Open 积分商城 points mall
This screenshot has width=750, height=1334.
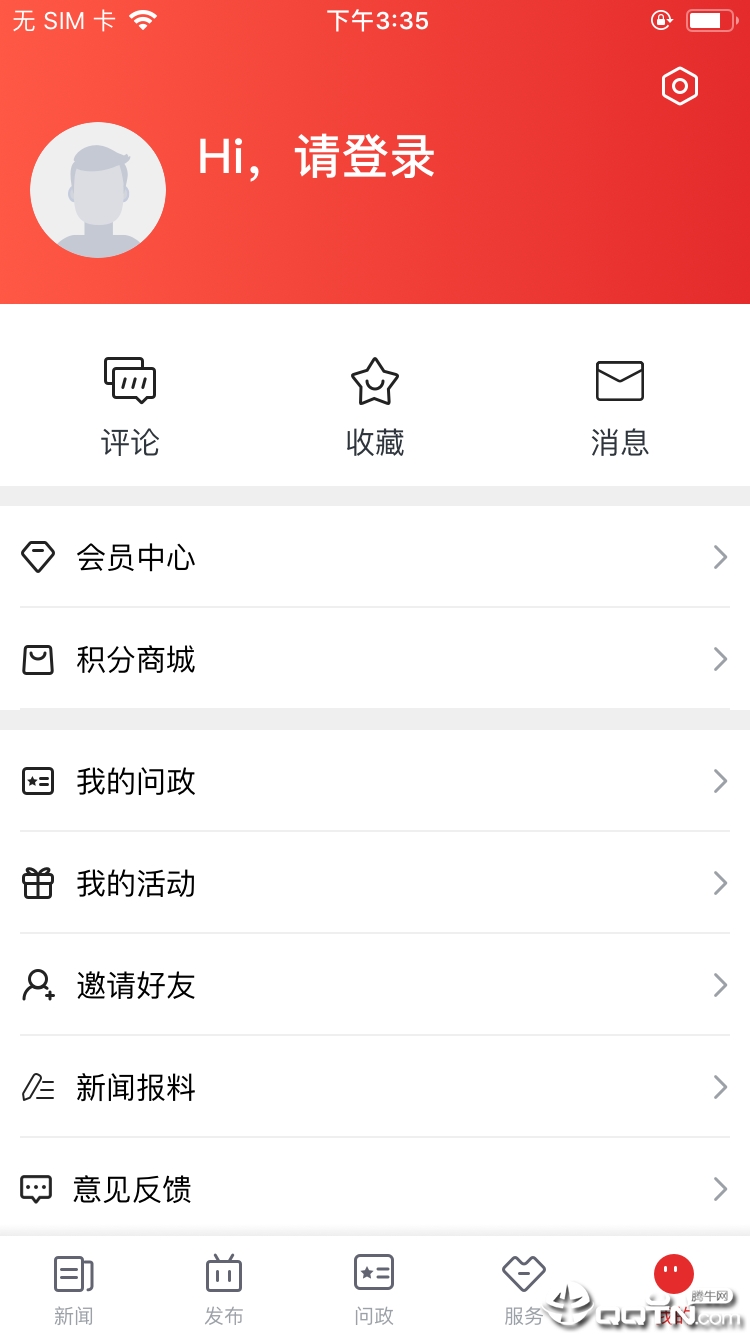[375, 659]
